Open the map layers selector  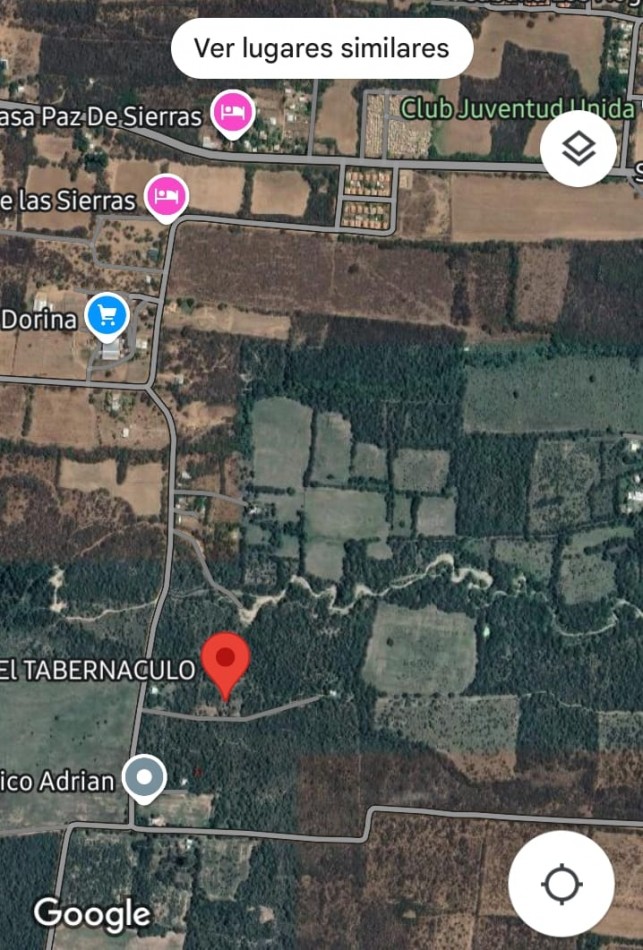pos(578,149)
